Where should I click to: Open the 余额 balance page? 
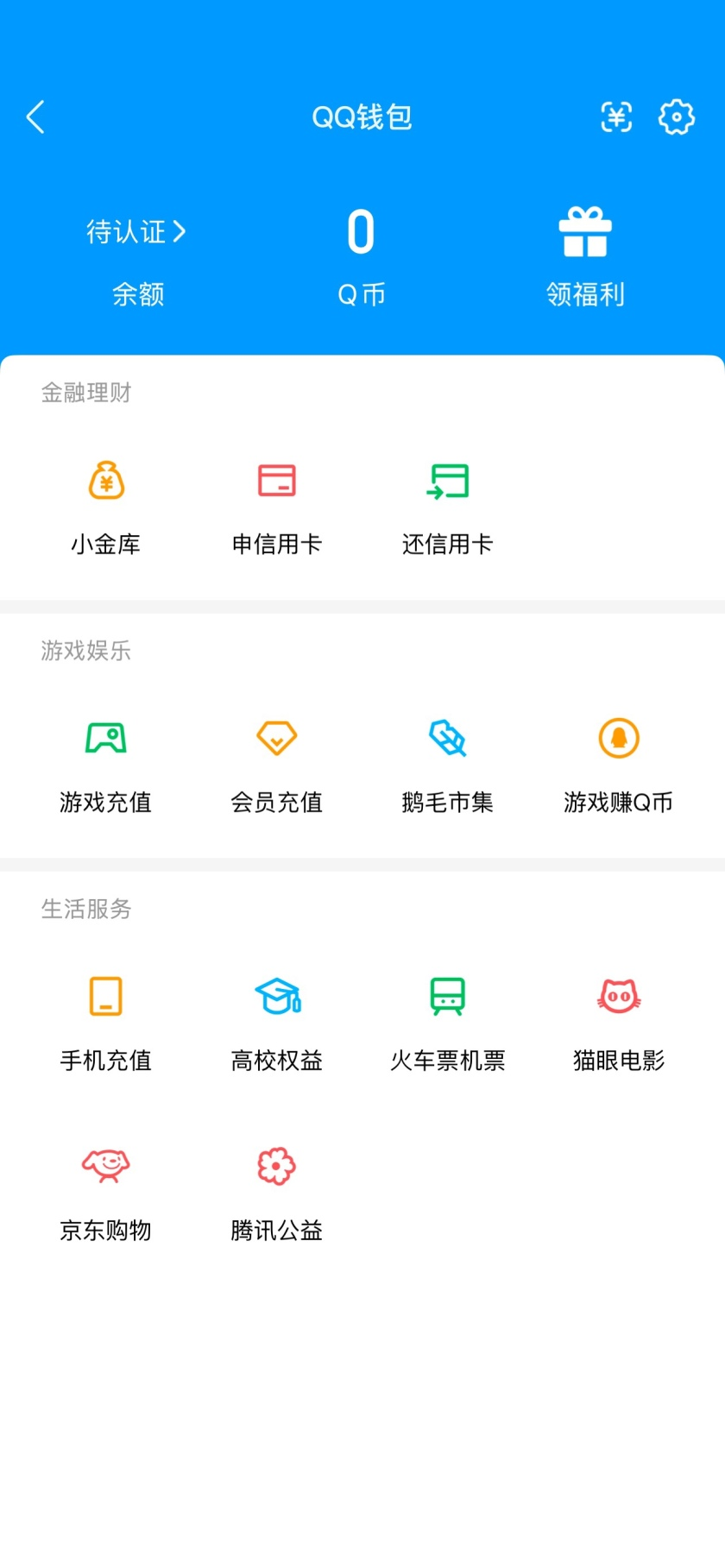coord(139,294)
